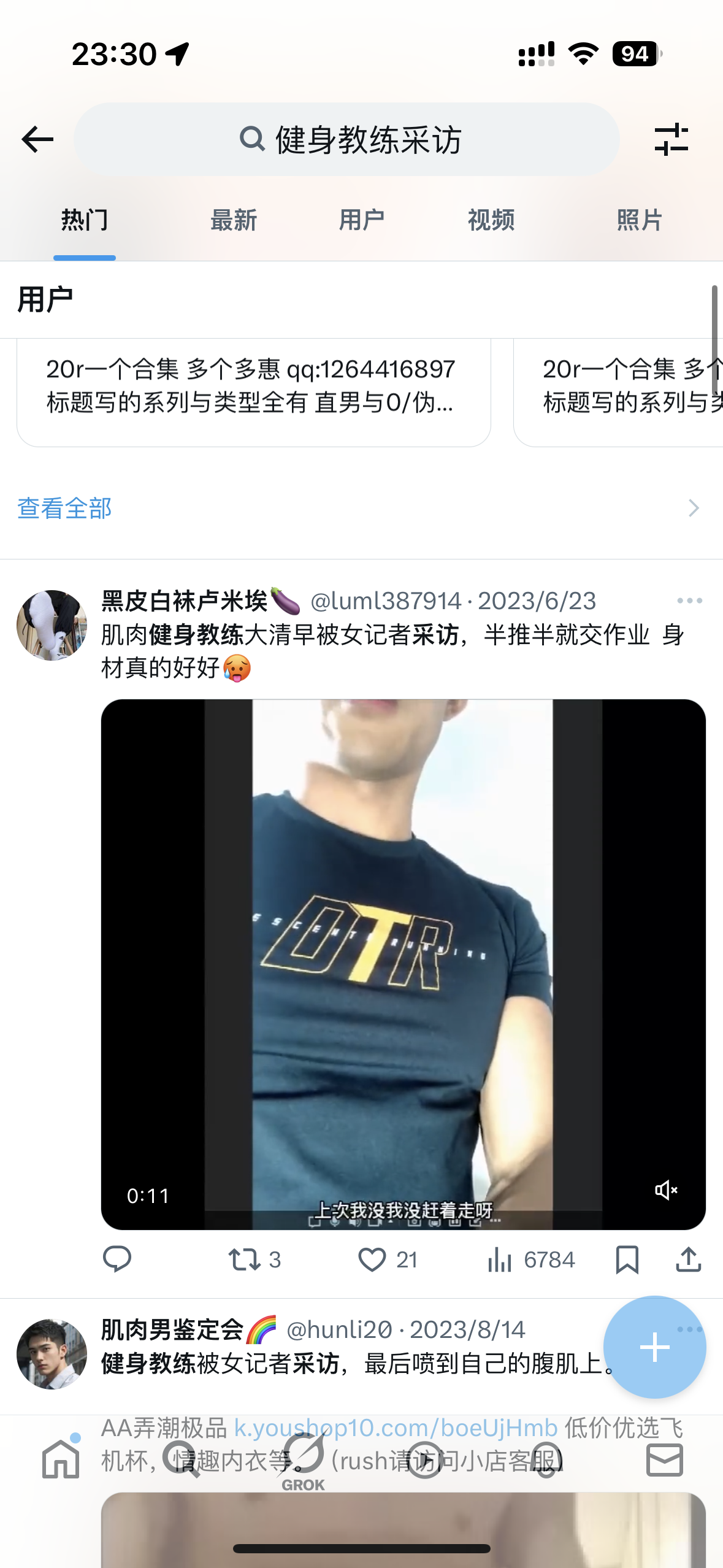Open 查看全部 to see all users
Image resolution: width=723 pixels, height=1568 pixels.
coord(65,509)
